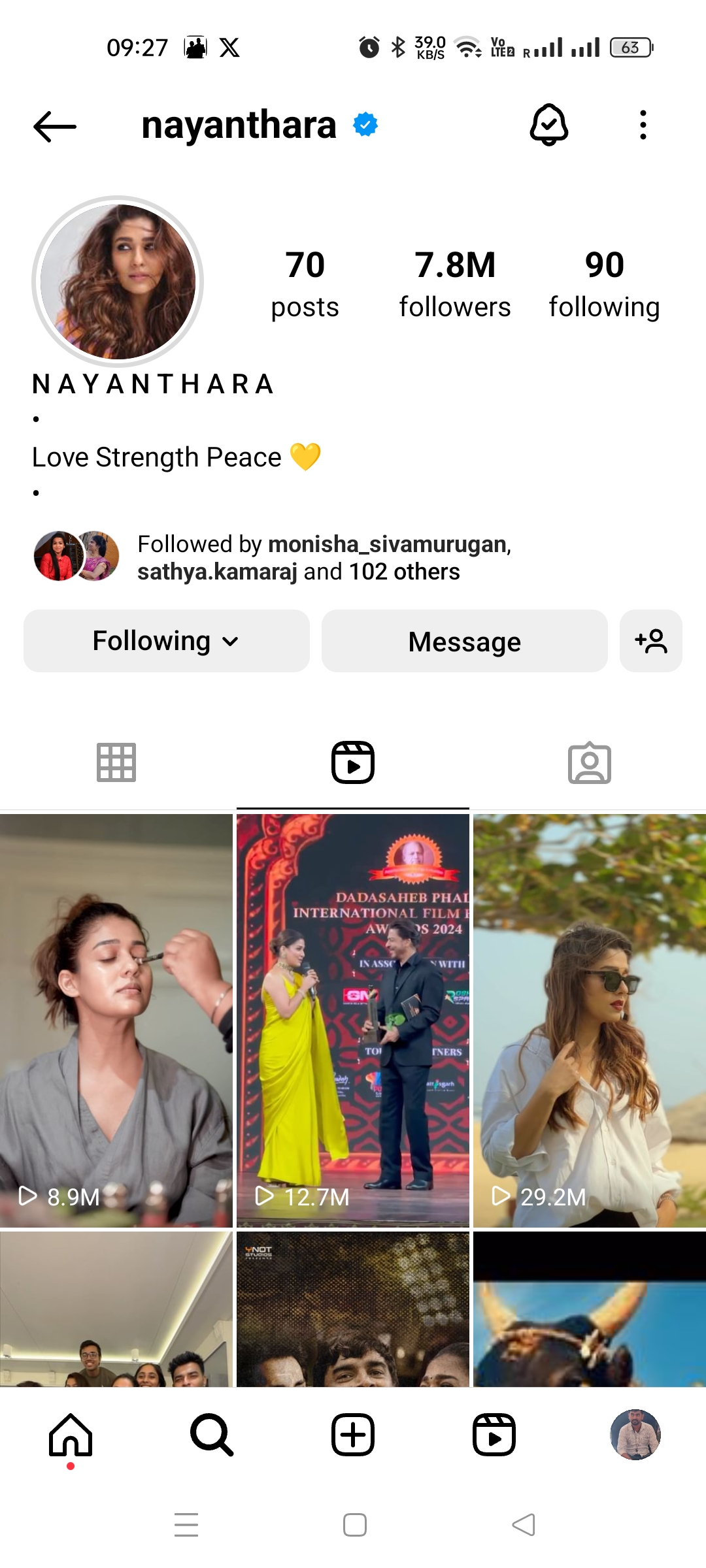
Task: Expand the Following dropdown button
Action: point(166,641)
